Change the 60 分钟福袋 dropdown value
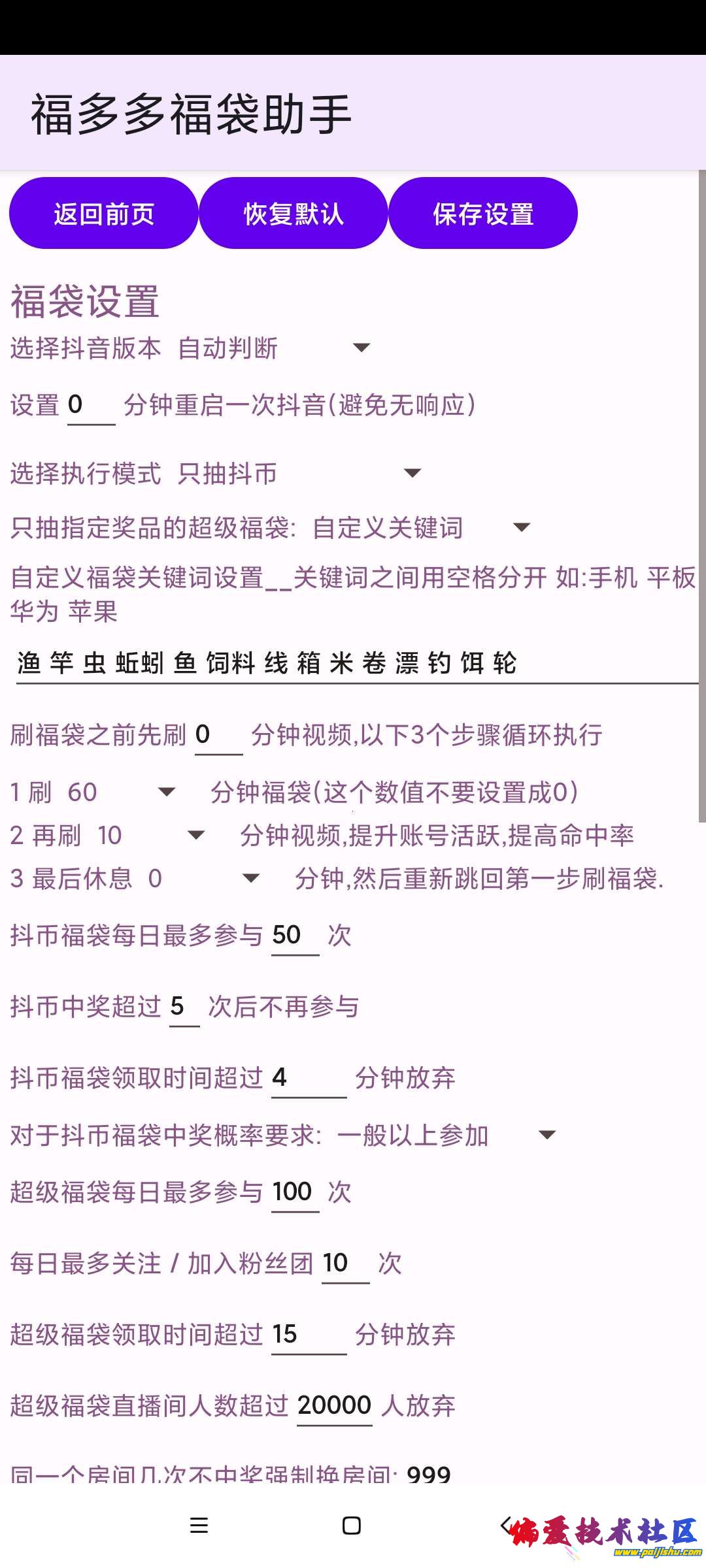This screenshot has height=1568, width=706. tap(120, 792)
